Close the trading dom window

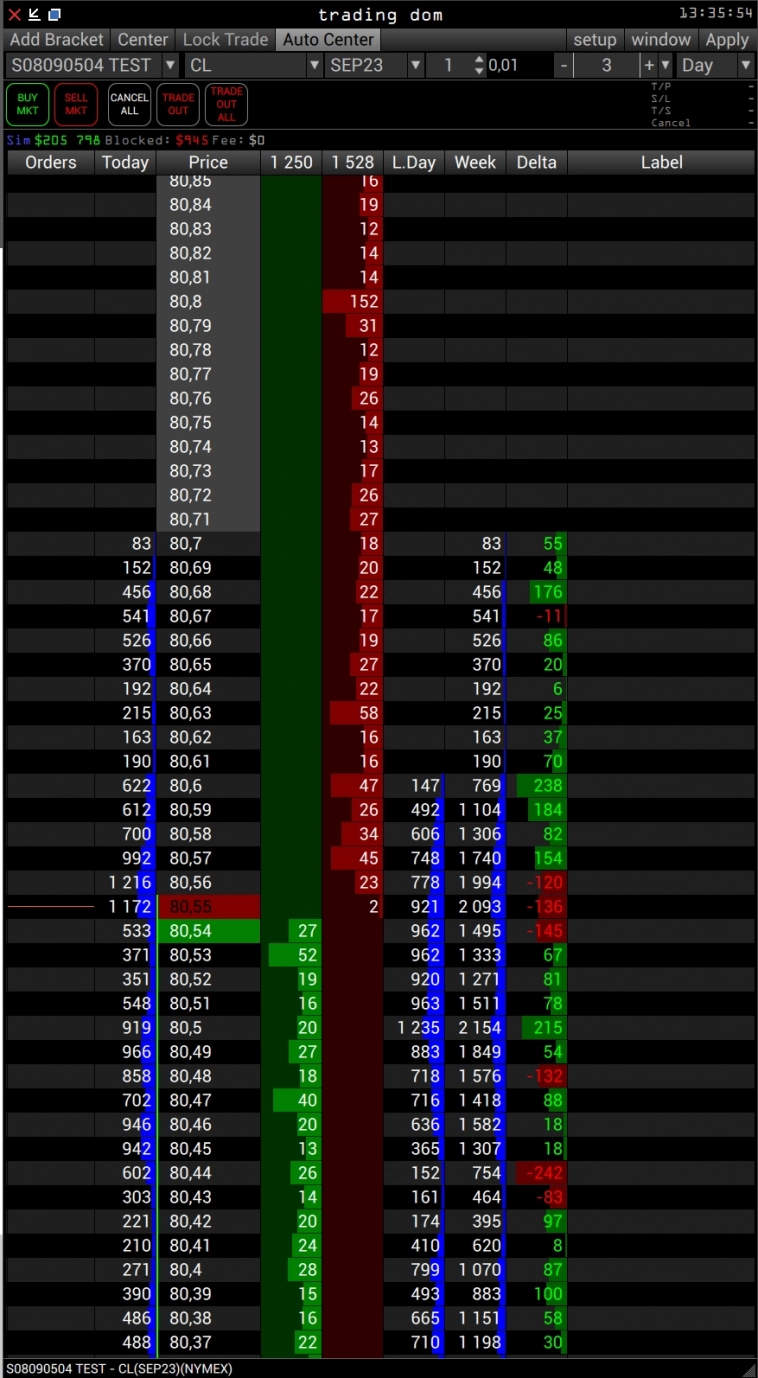coord(14,14)
